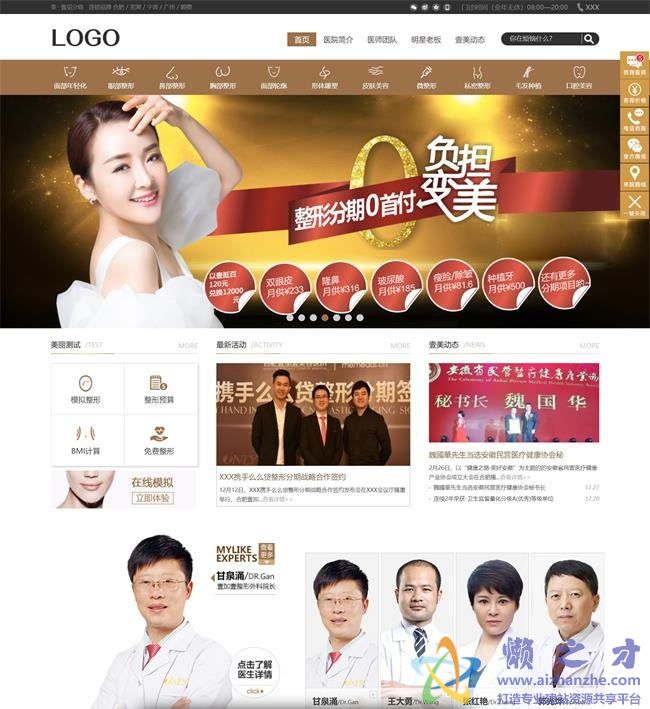
Task: Open the XXX携手么么贷 activity article
Action: pyautogui.click(x=282, y=477)
